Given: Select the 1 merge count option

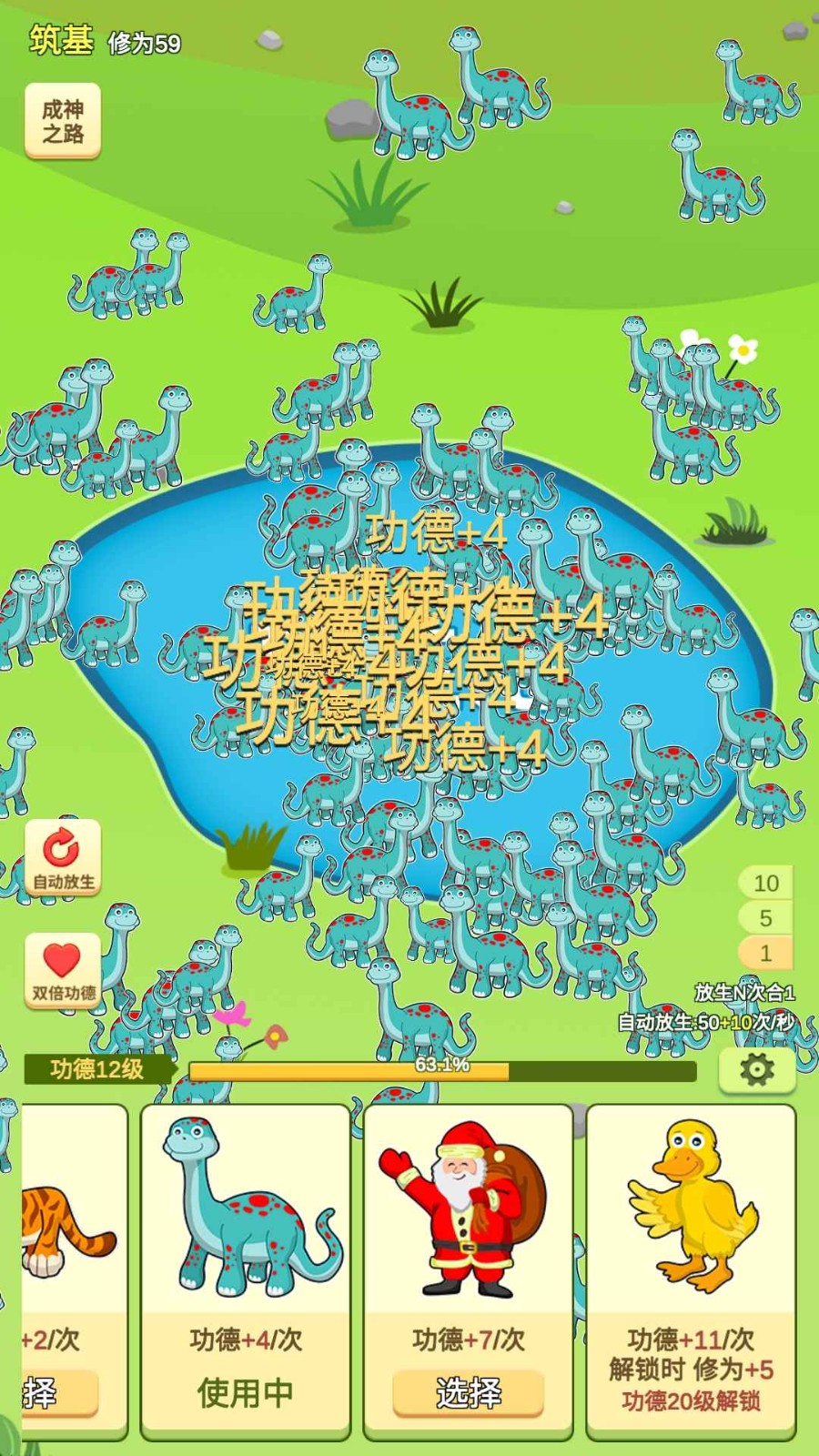Looking at the screenshot, I should pyautogui.click(x=765, y=953).
